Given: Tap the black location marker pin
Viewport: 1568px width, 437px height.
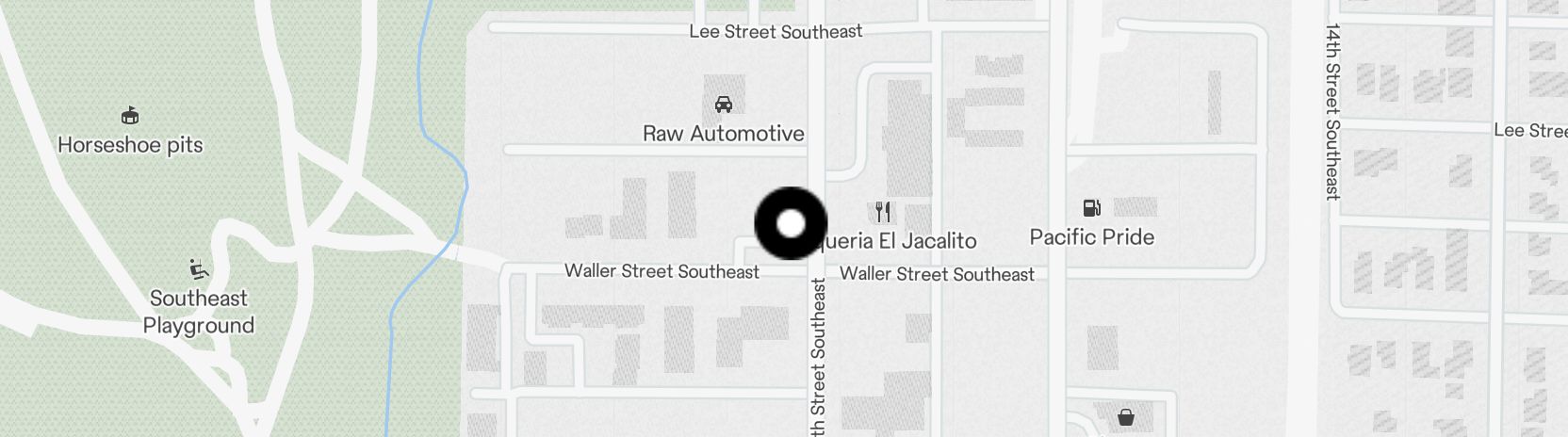Looking at the screenshot, I should pos(791,223).
